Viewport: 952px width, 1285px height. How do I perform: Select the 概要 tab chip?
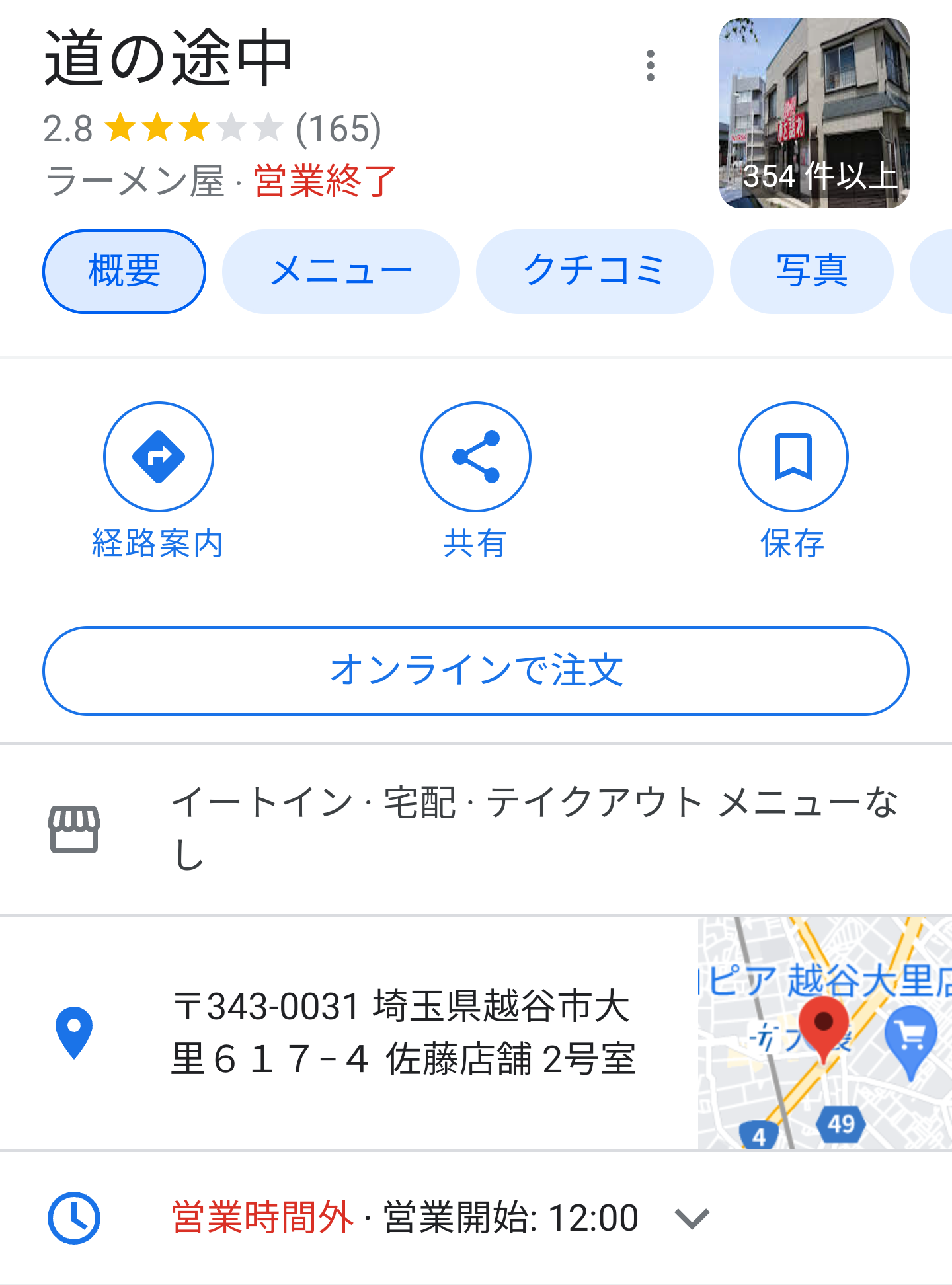[124, 272]
